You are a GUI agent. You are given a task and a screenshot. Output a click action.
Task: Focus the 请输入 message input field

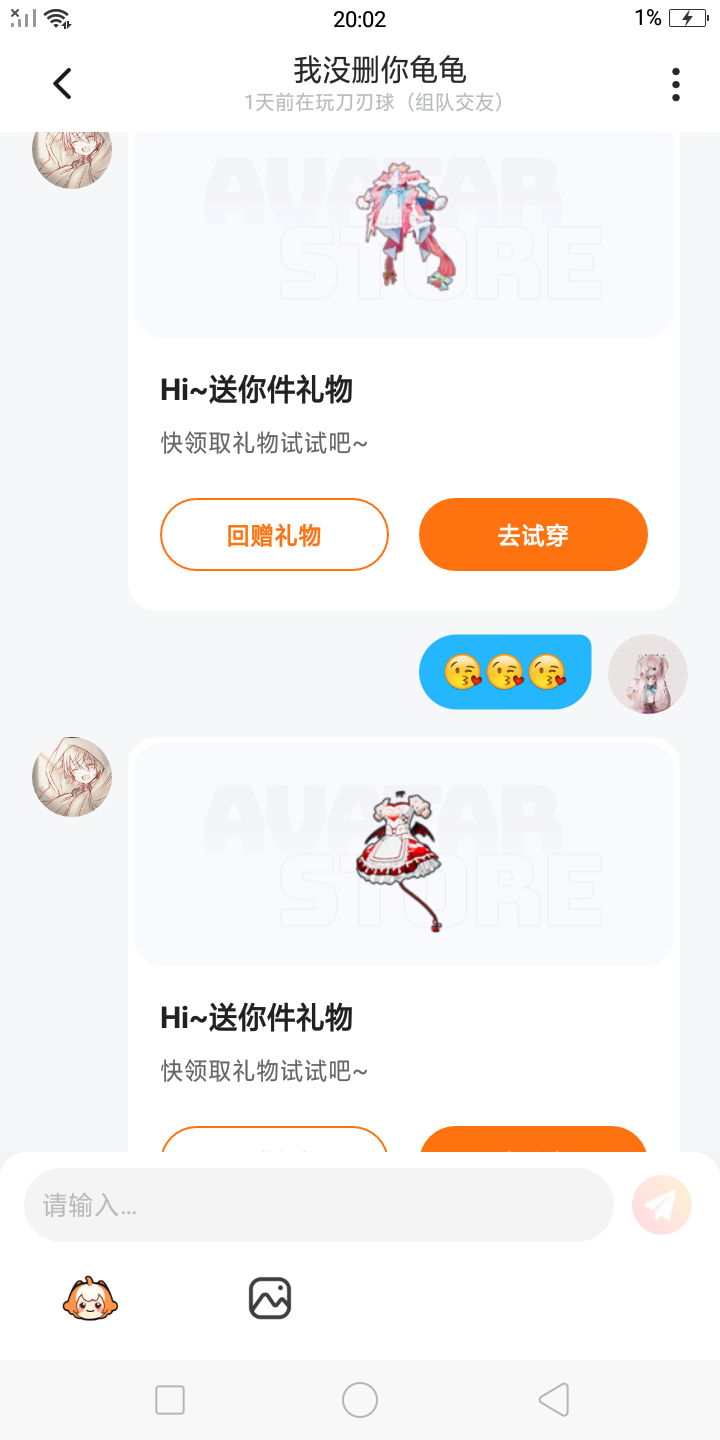coord(318,1205)
